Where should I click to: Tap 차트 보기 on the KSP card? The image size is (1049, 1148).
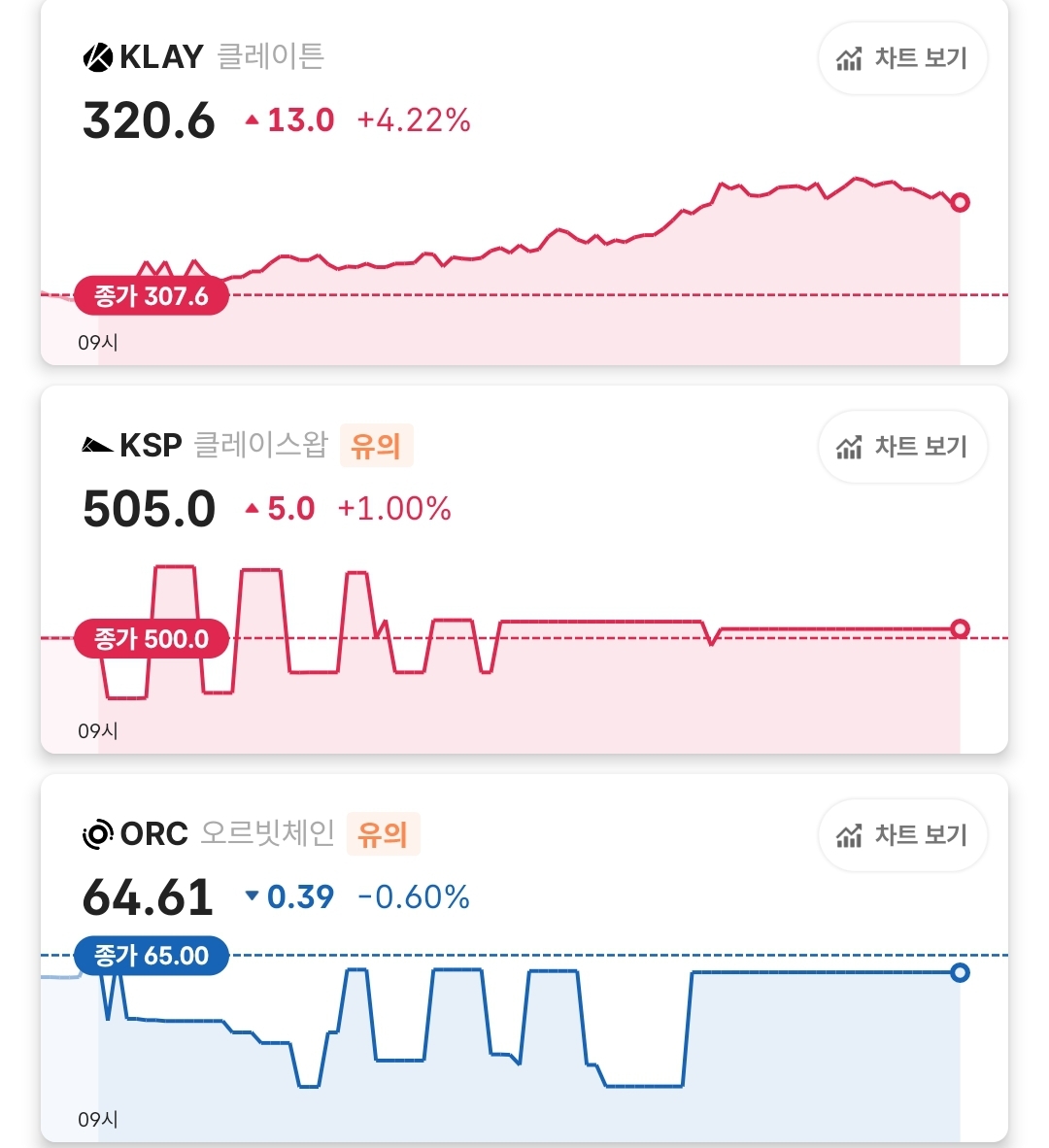[x=902, y=447]
